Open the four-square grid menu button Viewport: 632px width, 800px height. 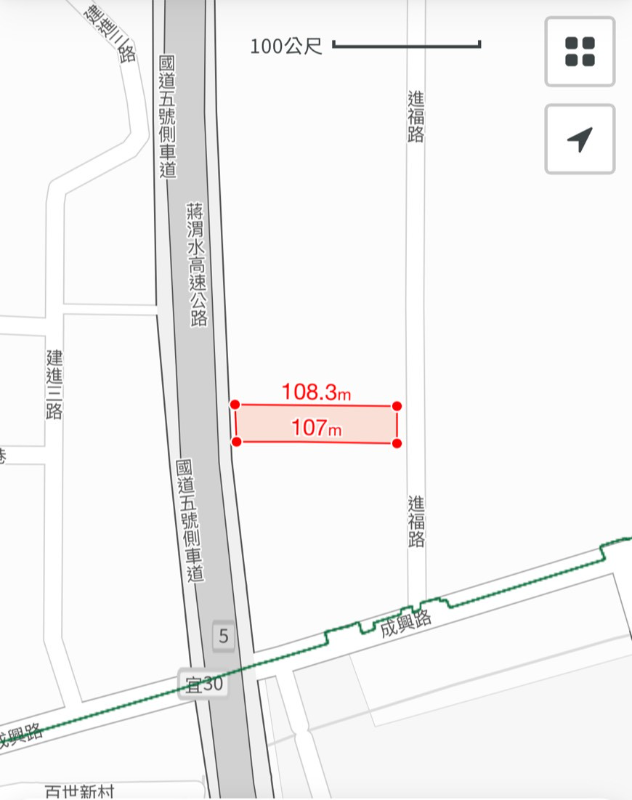(x=579, y=51)
